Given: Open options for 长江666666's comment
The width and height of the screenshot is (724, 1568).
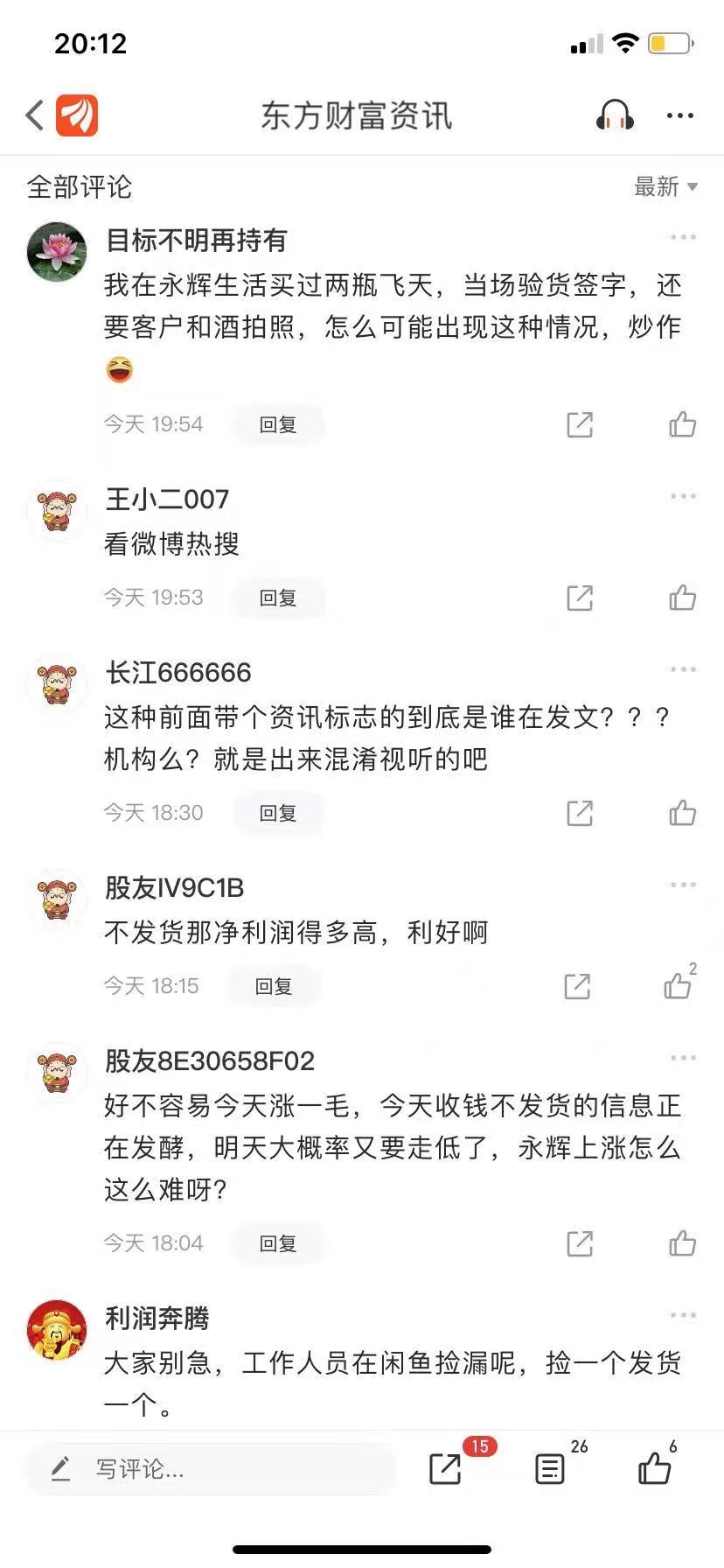Looking at the screenshot, I should pyautogui.click(x=679, y=668).
